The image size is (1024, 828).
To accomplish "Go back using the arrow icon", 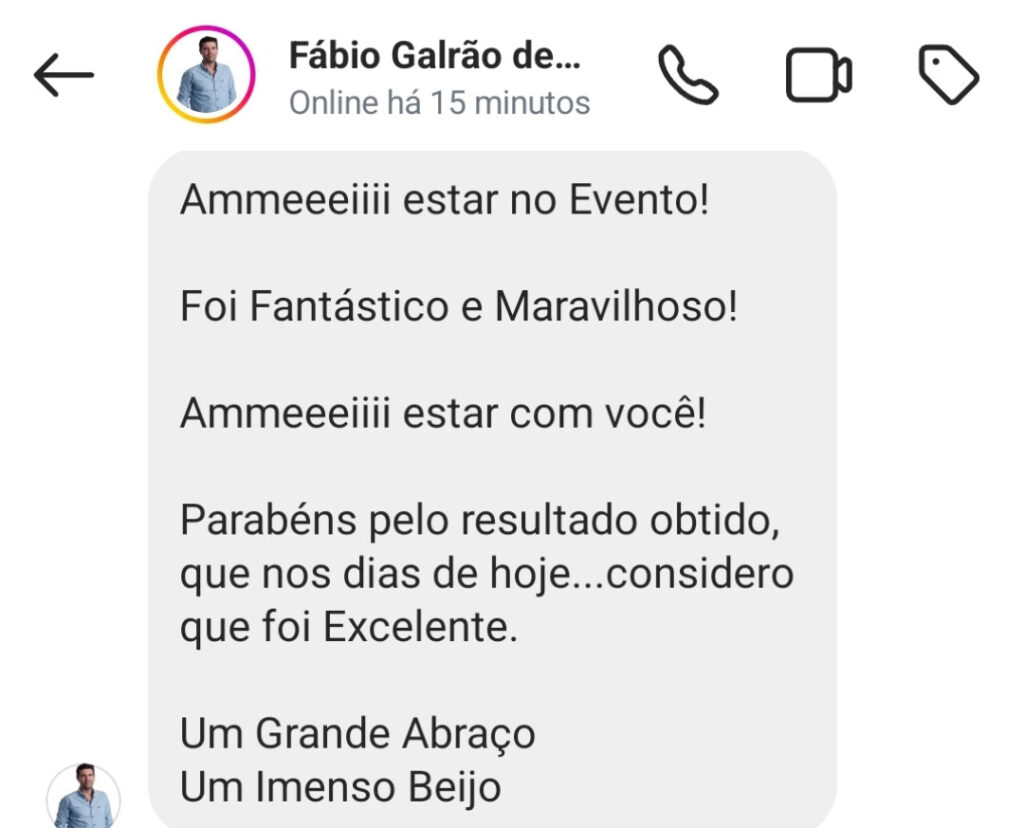I will point(64,75).
